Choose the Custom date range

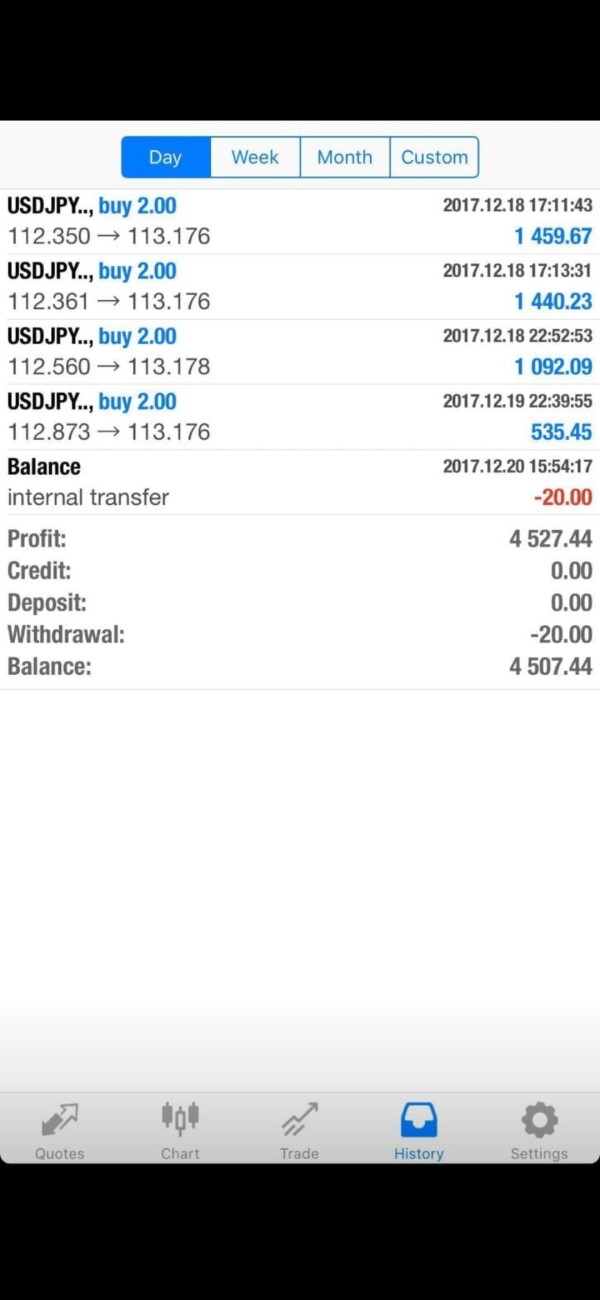(x=434, y=157)
